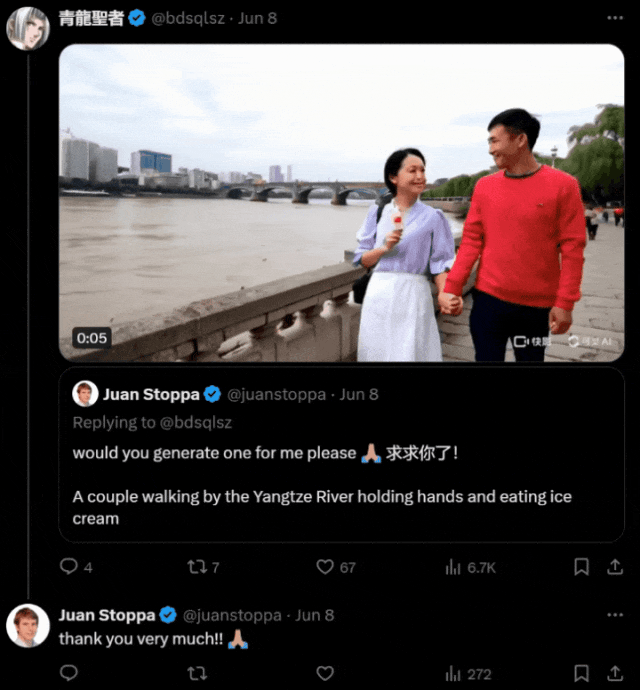Share 青龍聖者's video post
The height and width of the screenshot is (690, 640).
pos(614,567)
